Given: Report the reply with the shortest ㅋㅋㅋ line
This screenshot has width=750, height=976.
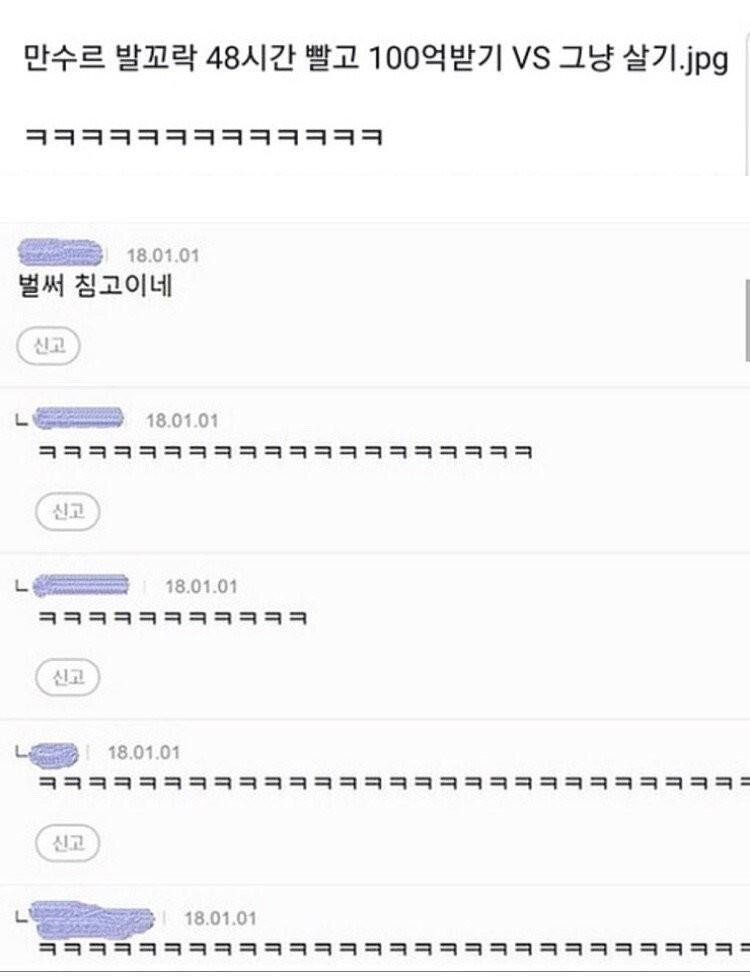Looking at the screenshot, I should [x=67, y=678].
